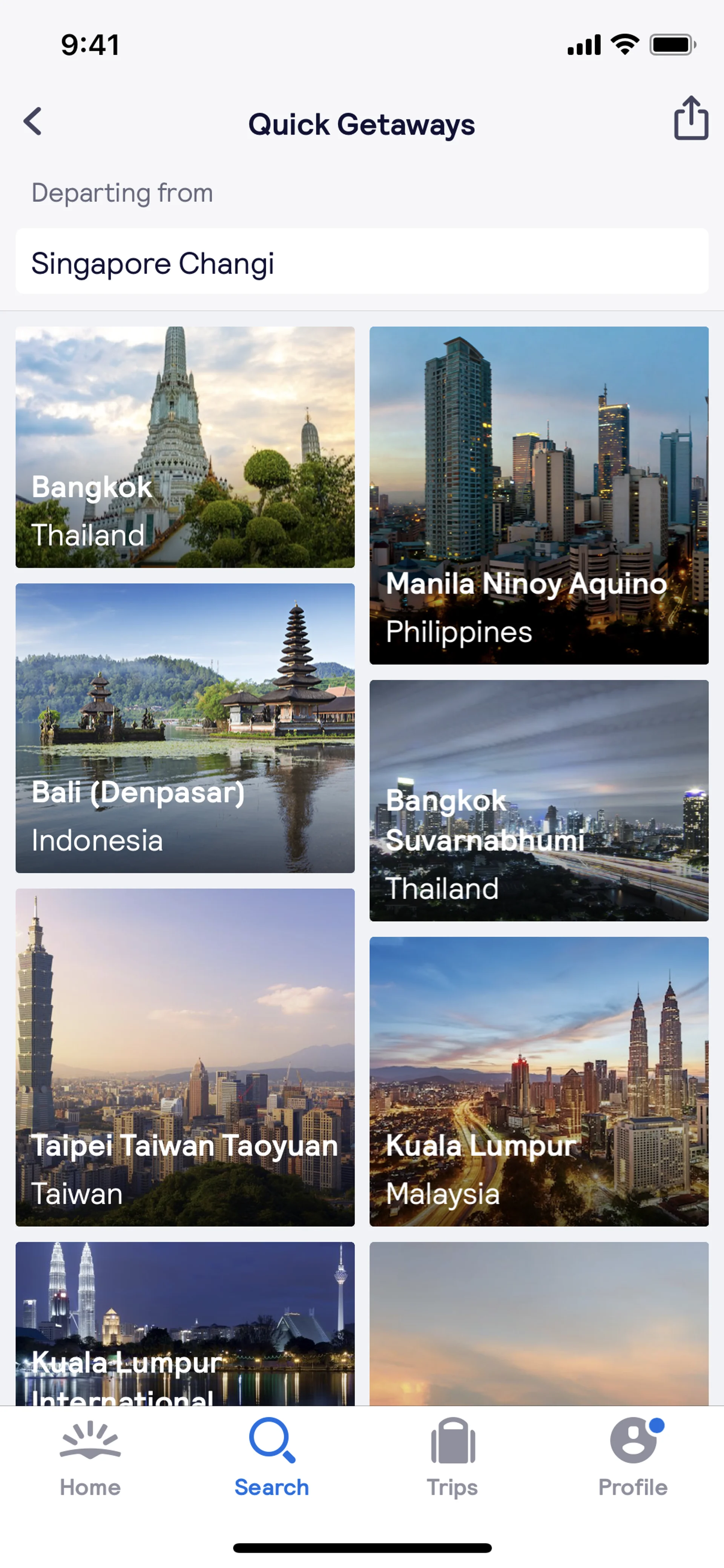View Manila Ninoy Aquino getaway
Image resolution: width=724 pixels, height=1568 pixels.
coord(538,495)
